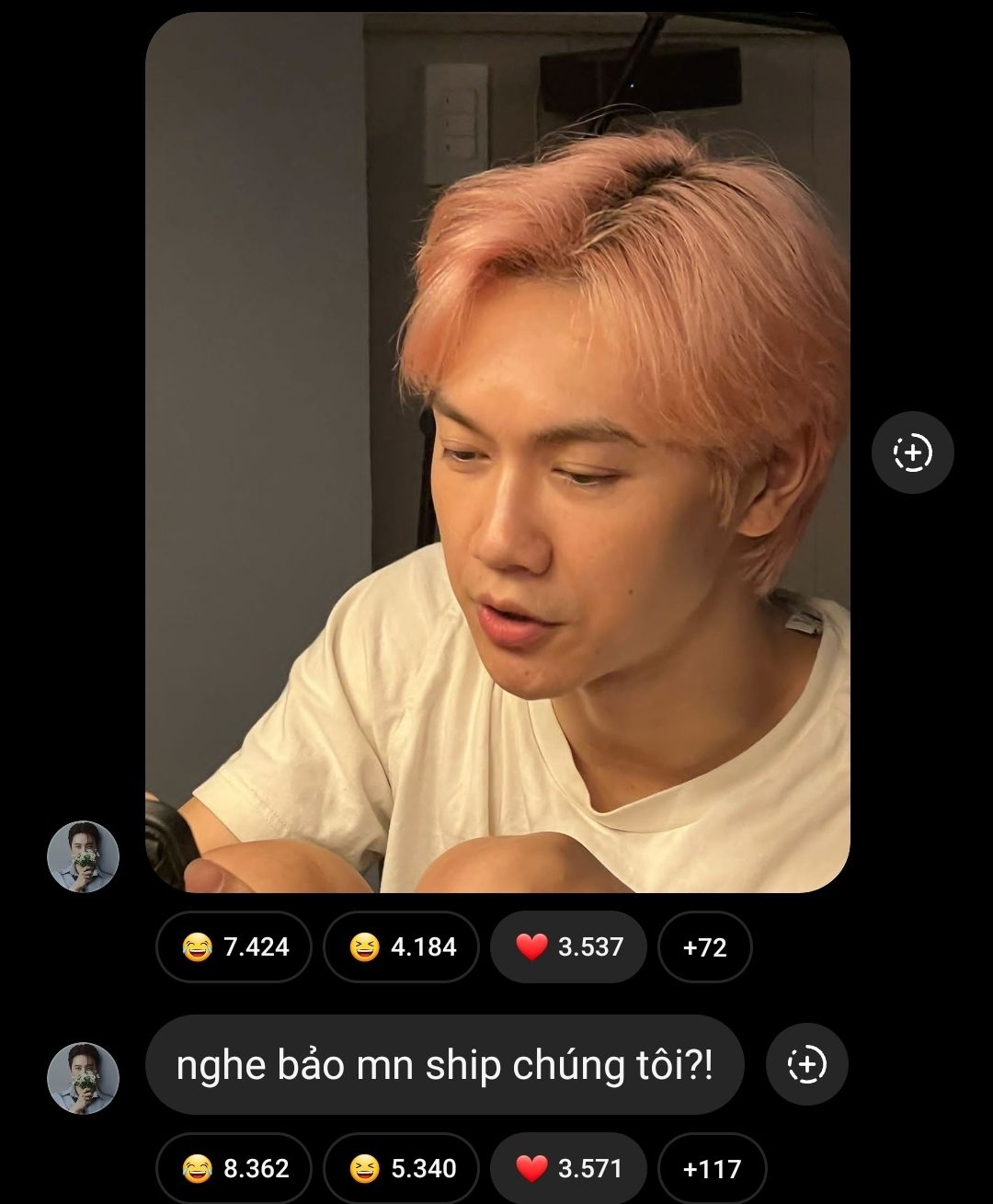Add a reaction to the photo message
Image resolution: width=993 pixels, height=1204 pixels.
pos(912,453)
